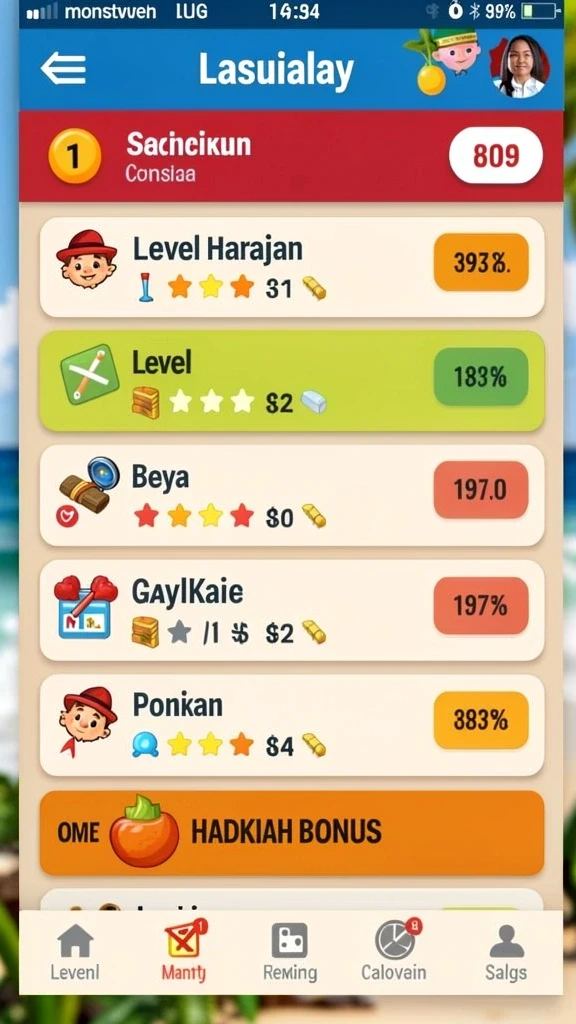Tap the Hadkiah Bonus banner
Image resolution: width=576 pixels, height=1024 pixels.
pos(292,833)
